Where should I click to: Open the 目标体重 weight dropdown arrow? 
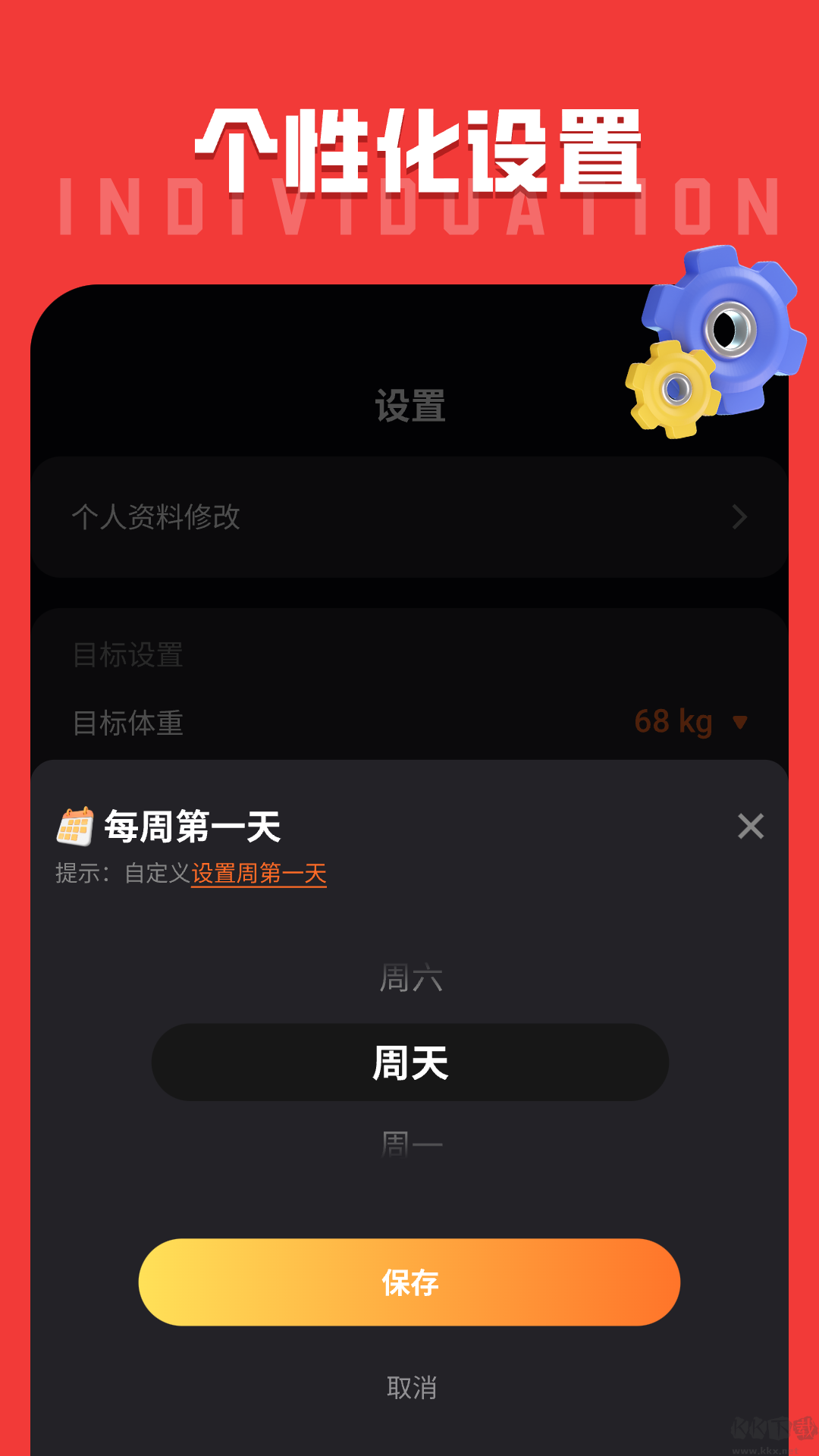pyautogui.click(x=739, y=723)
